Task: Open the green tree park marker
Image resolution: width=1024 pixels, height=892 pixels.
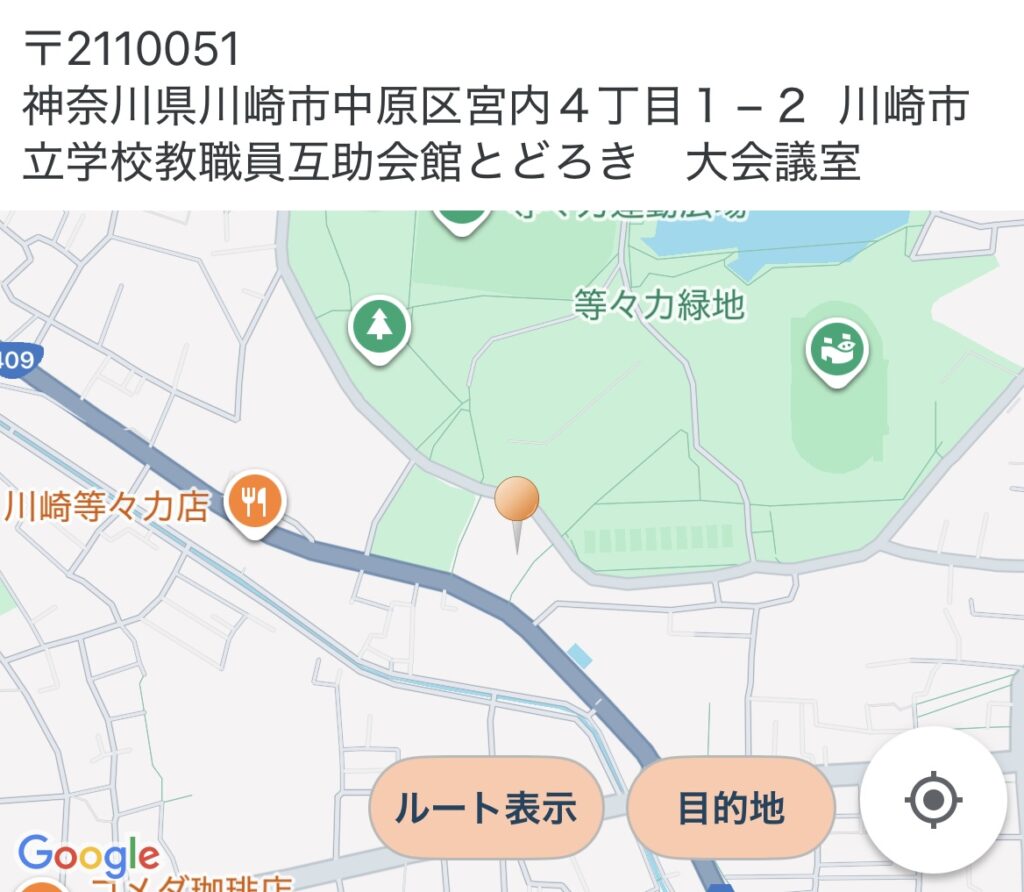Action: (x=379, y=326)
